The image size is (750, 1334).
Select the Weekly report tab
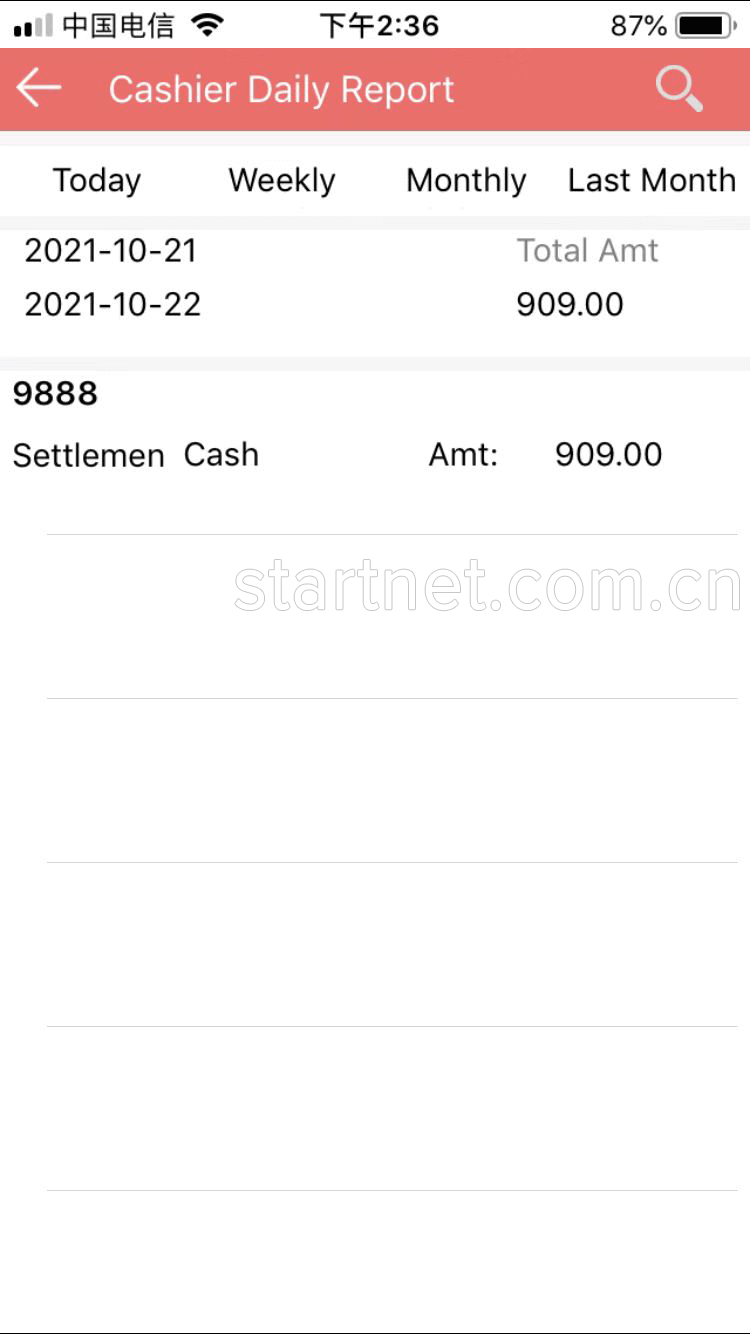point(282,181)
